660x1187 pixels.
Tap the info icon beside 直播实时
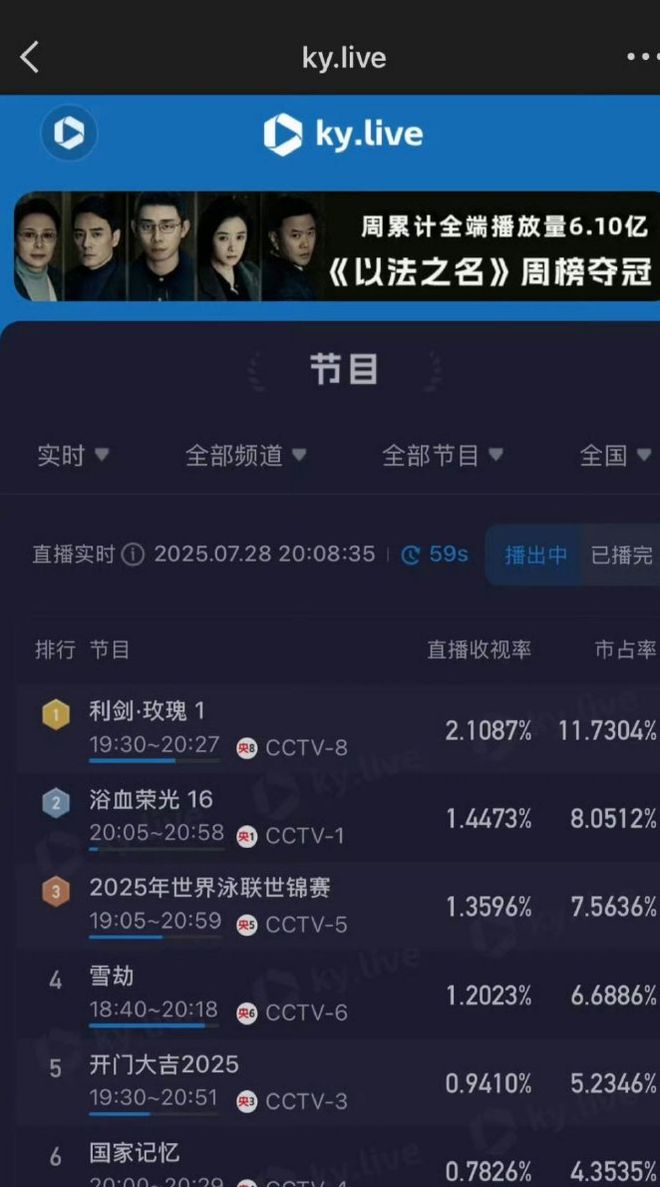(132, 554)
